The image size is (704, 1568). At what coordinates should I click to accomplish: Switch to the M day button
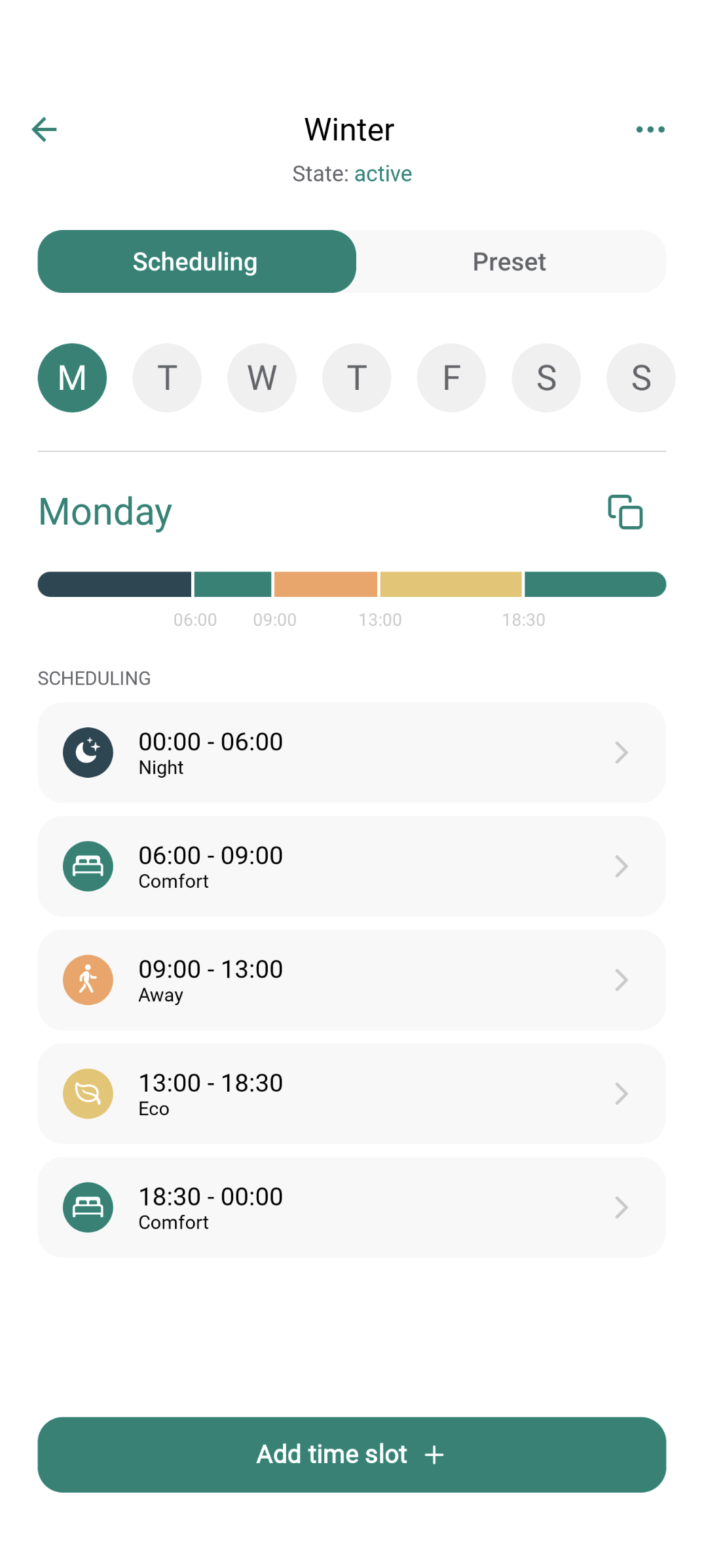(72, 377)
